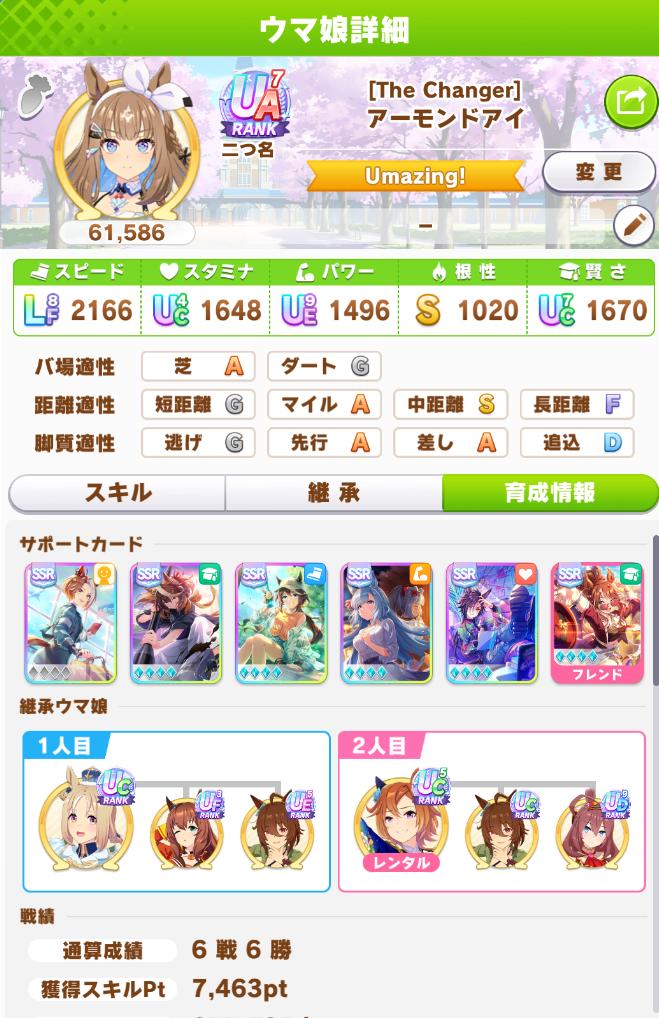This screenshot has width=659, height=1018.
Task: Open the first support card with gold icon
Action: [71, 622]
